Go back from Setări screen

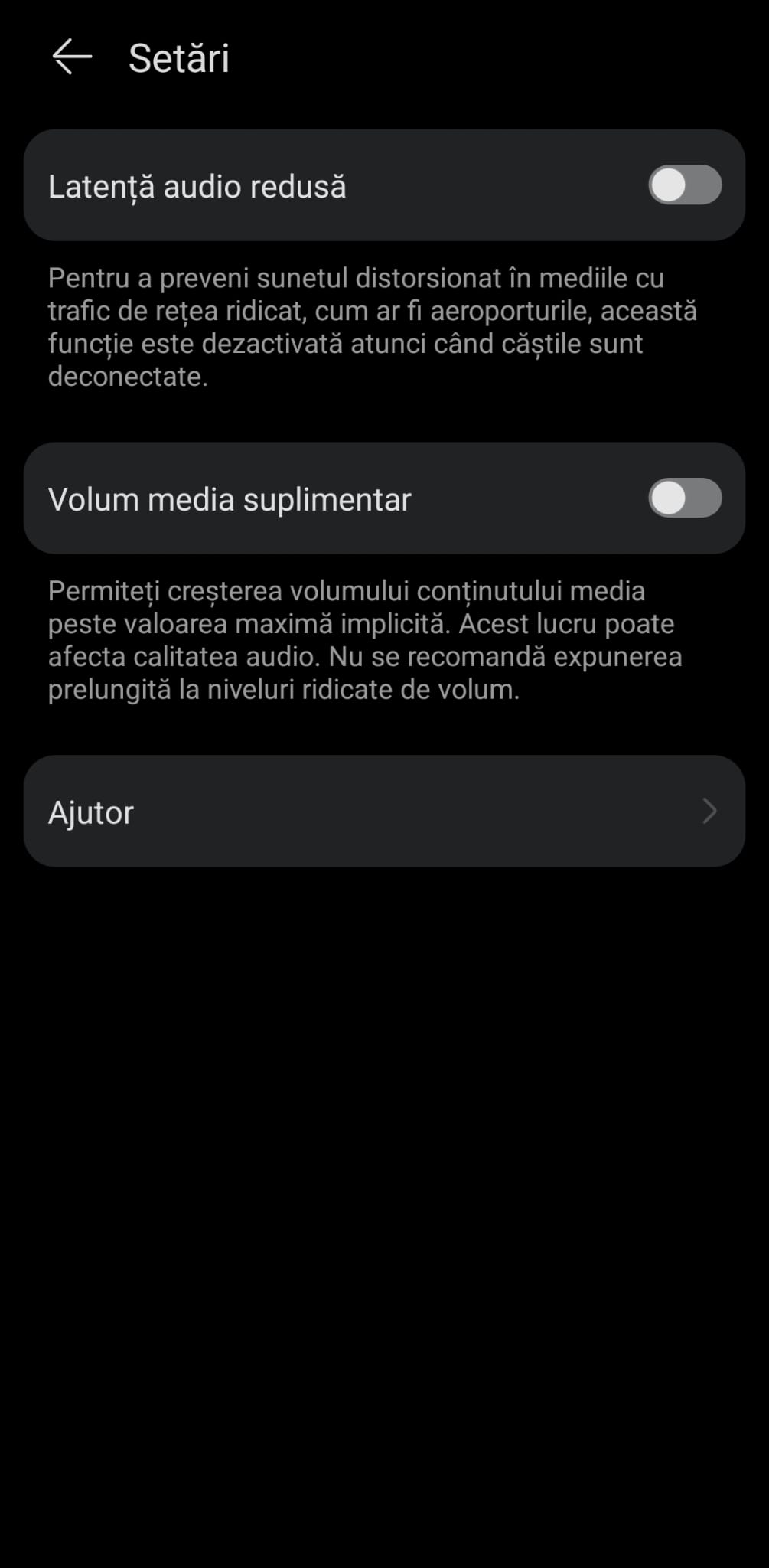point(72,57)
